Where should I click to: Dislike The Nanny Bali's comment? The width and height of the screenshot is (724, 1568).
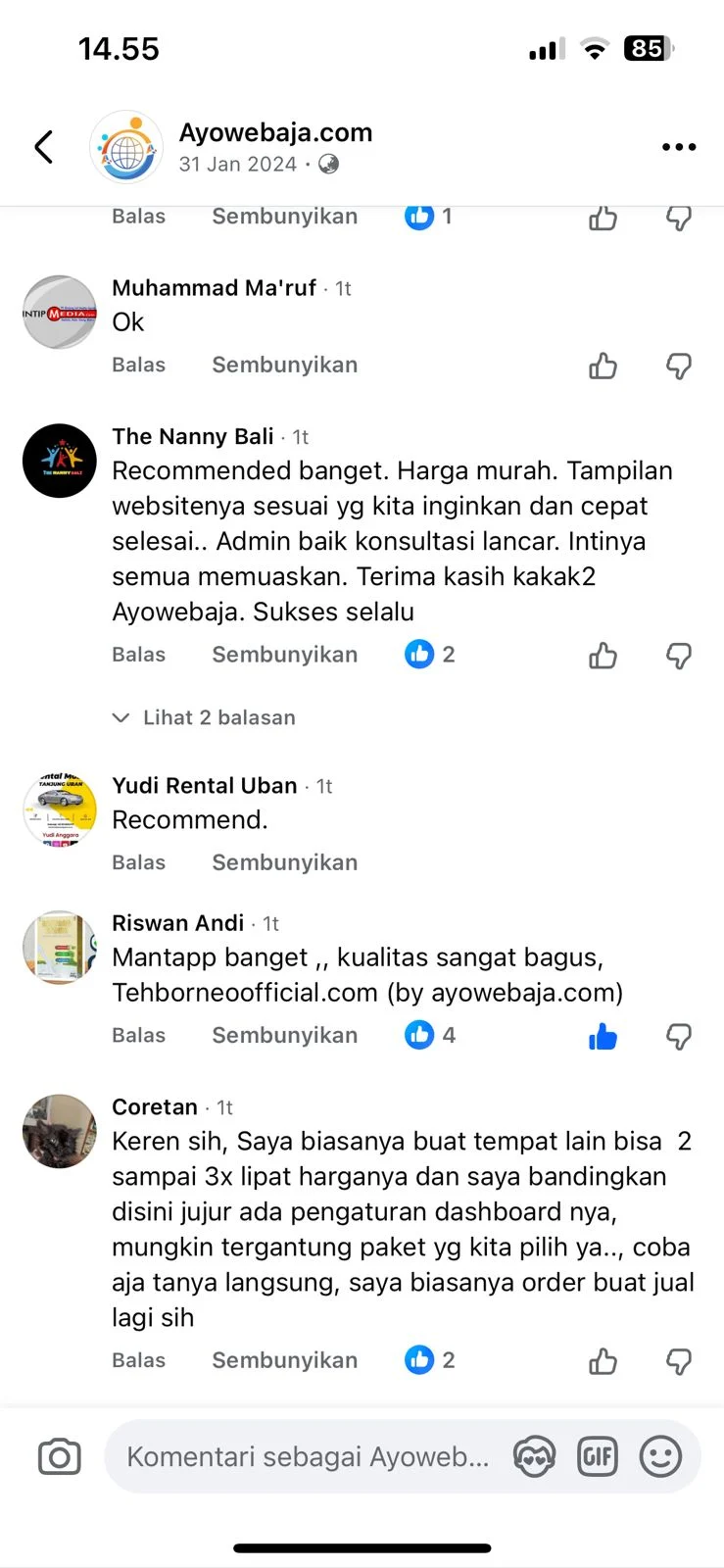(678, 656)
